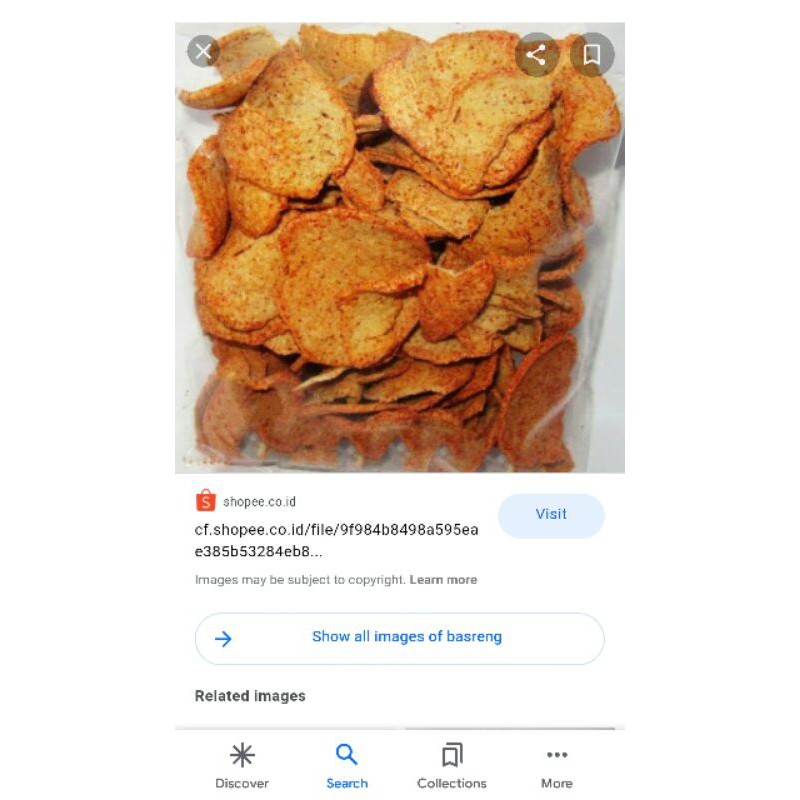Viewport: 800px width, 800px height.
Task: Show all images of basreng
Action: (x=400, y=638)
